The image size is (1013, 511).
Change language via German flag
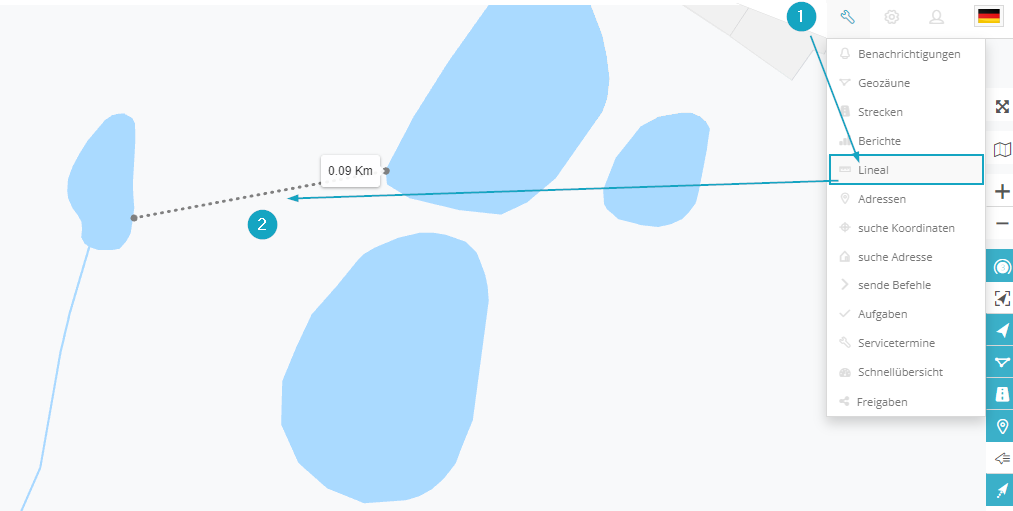tap(988, 16)
